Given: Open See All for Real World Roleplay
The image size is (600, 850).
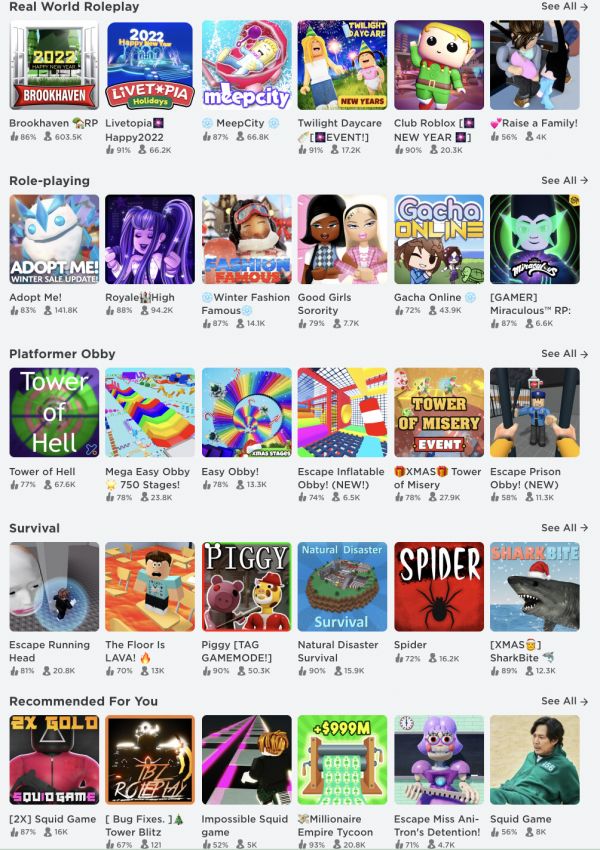Looking at the screenshot, I should [564, 7].
